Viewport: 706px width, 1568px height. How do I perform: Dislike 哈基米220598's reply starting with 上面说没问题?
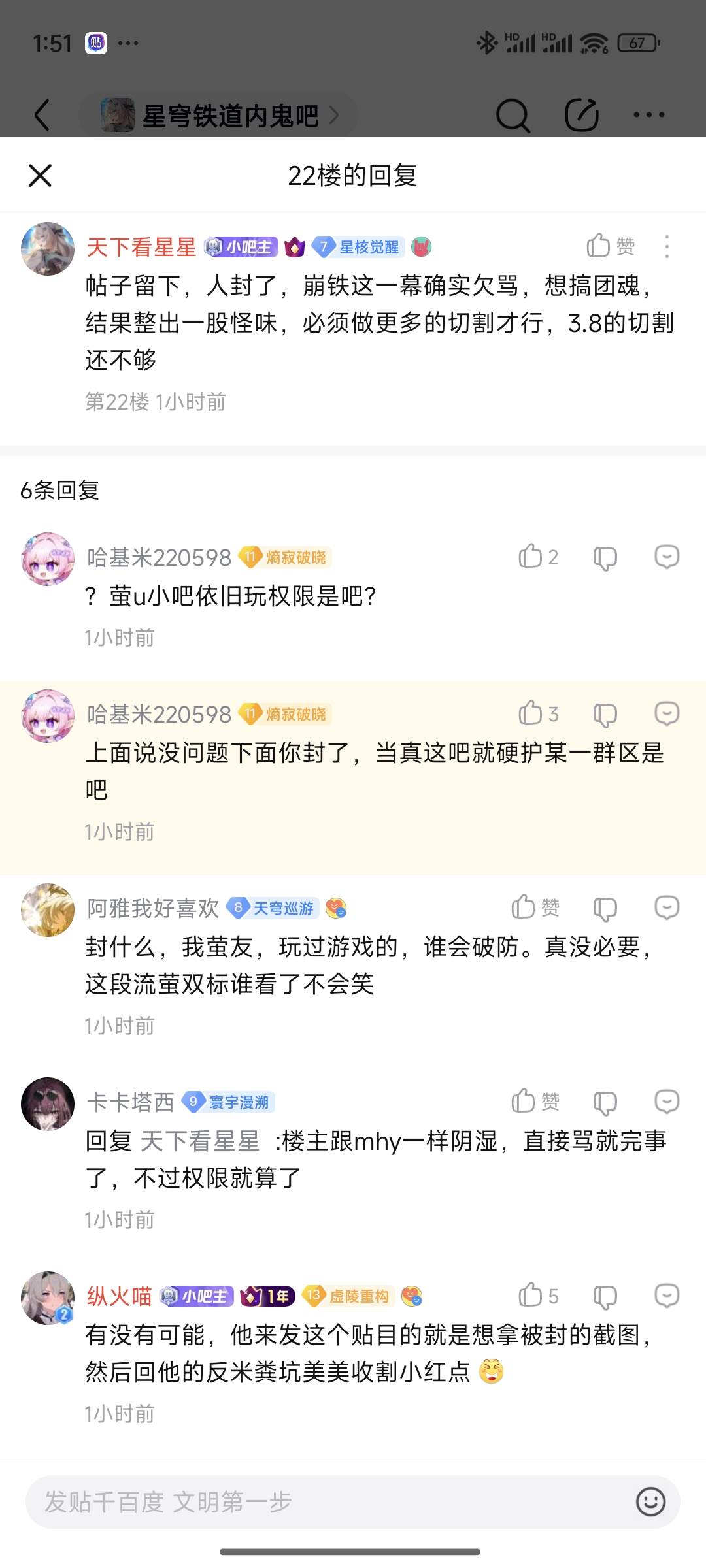point(605,715)
